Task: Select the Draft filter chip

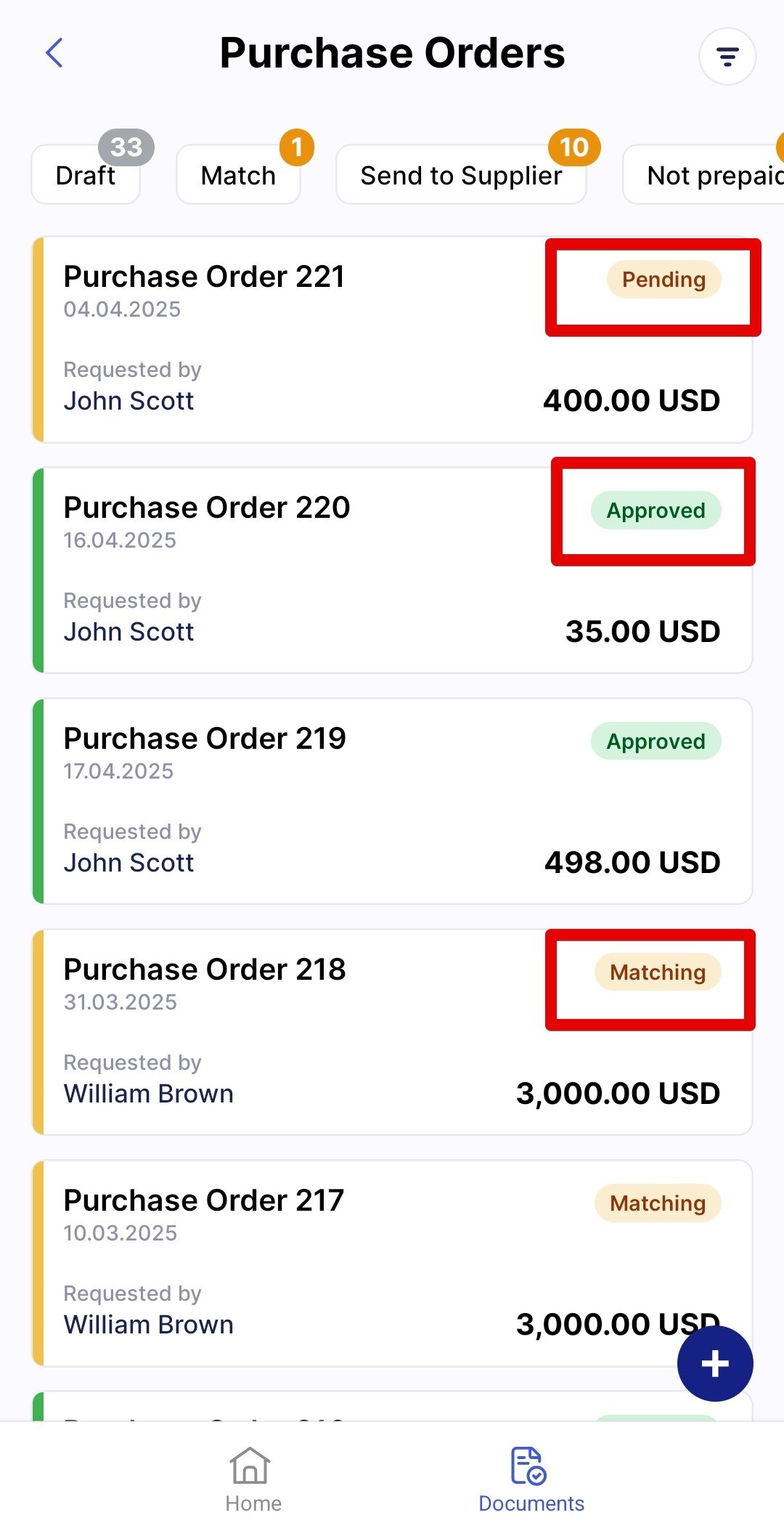Action: [86, 175]
